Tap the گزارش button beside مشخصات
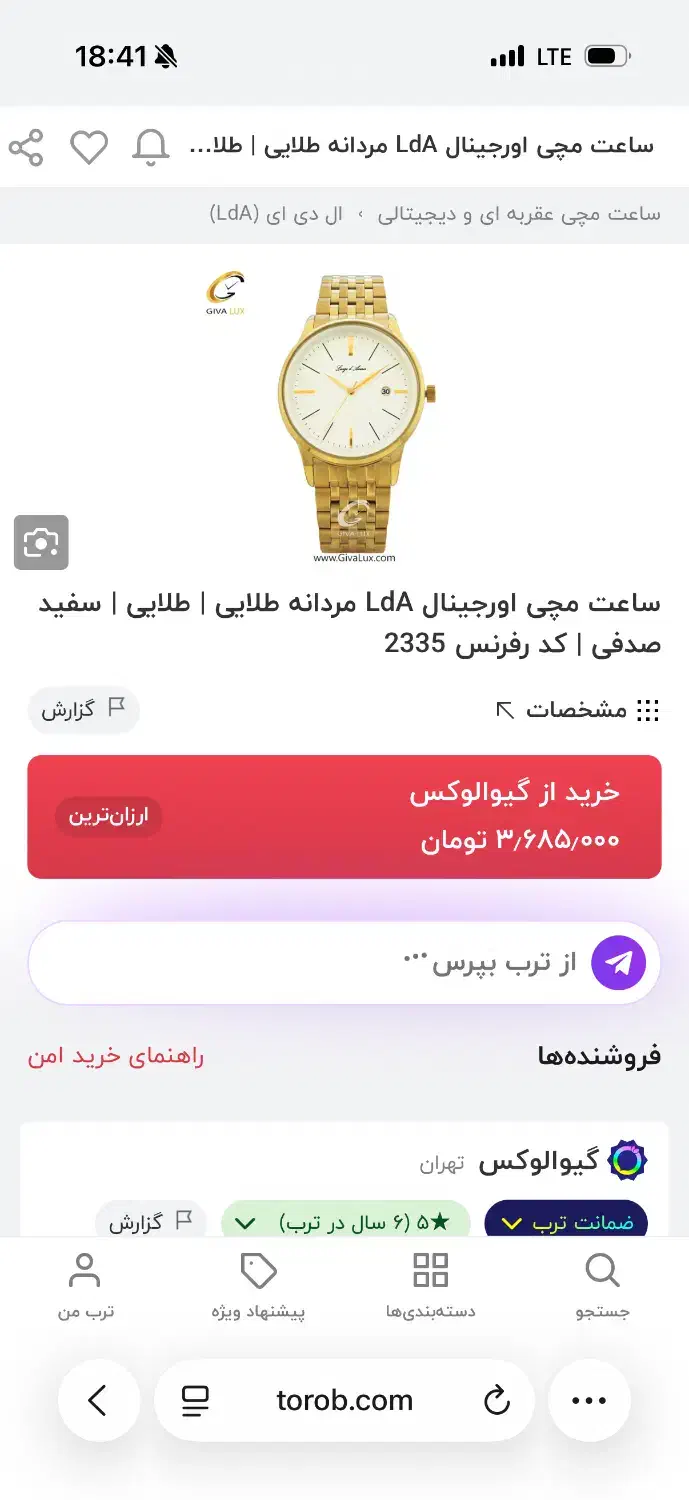This screenshot has height=1500, width=689. [83, 710]
